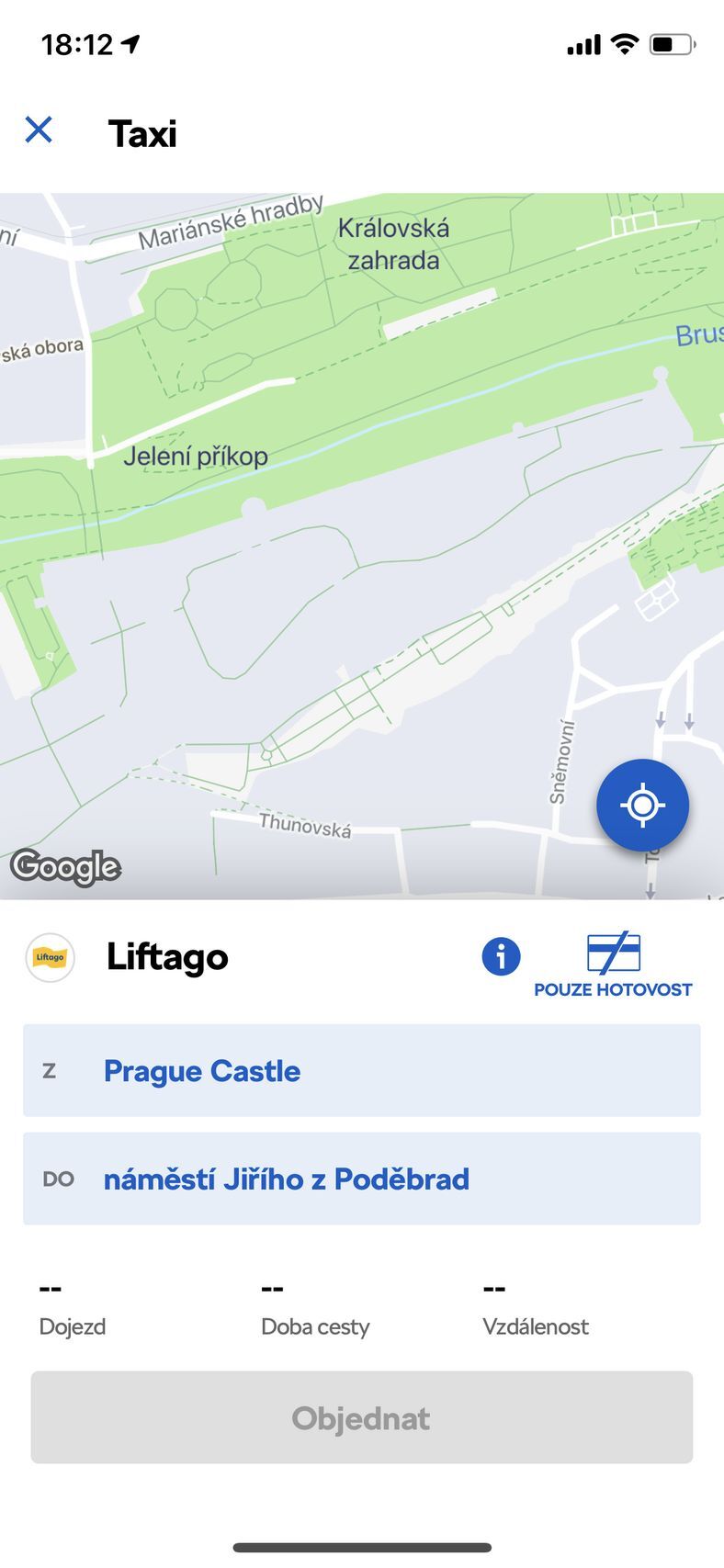
Task: Tap Královská zahrada label on the map
Action: pyautogui.click(x=393, y=243)
